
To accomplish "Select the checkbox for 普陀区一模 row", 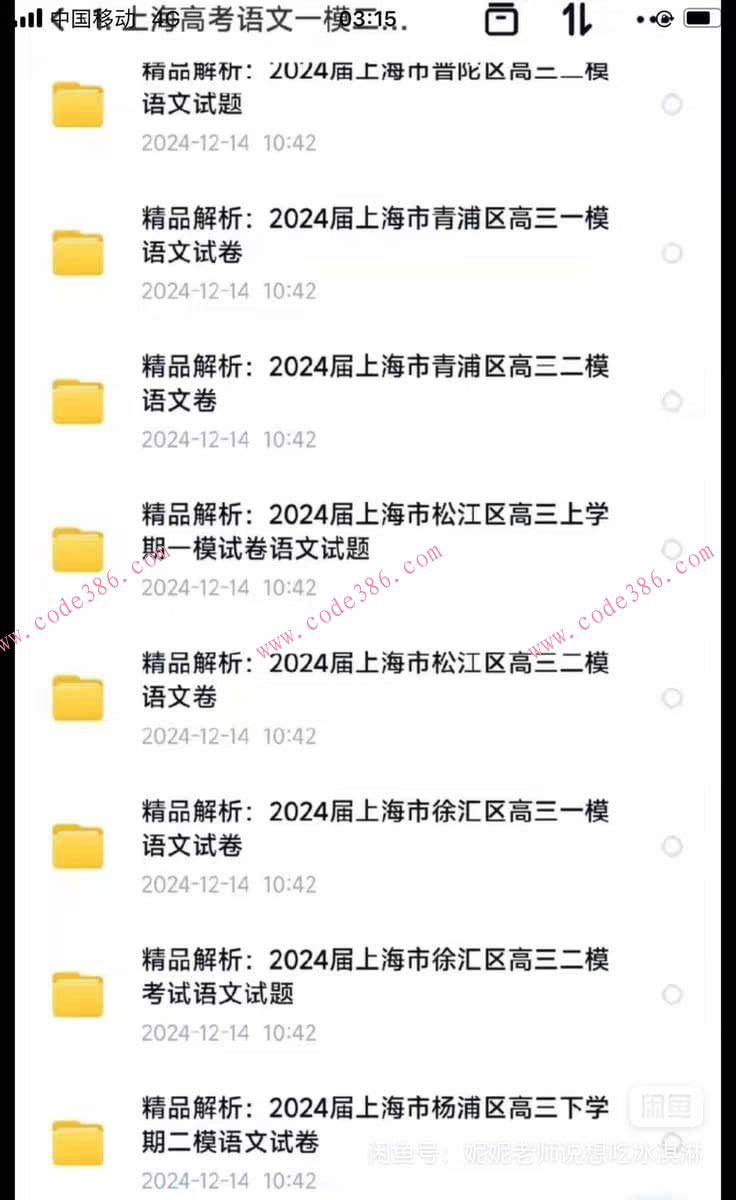I will click(672, 104).
